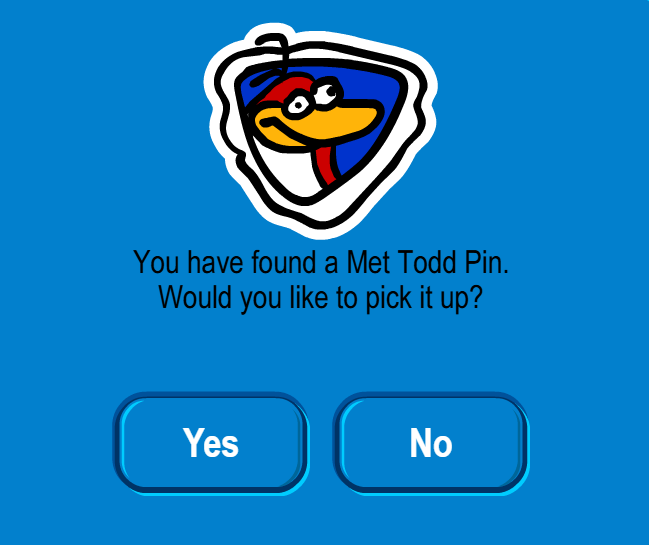Tap Yes to pick up the pin

point(211,442)
